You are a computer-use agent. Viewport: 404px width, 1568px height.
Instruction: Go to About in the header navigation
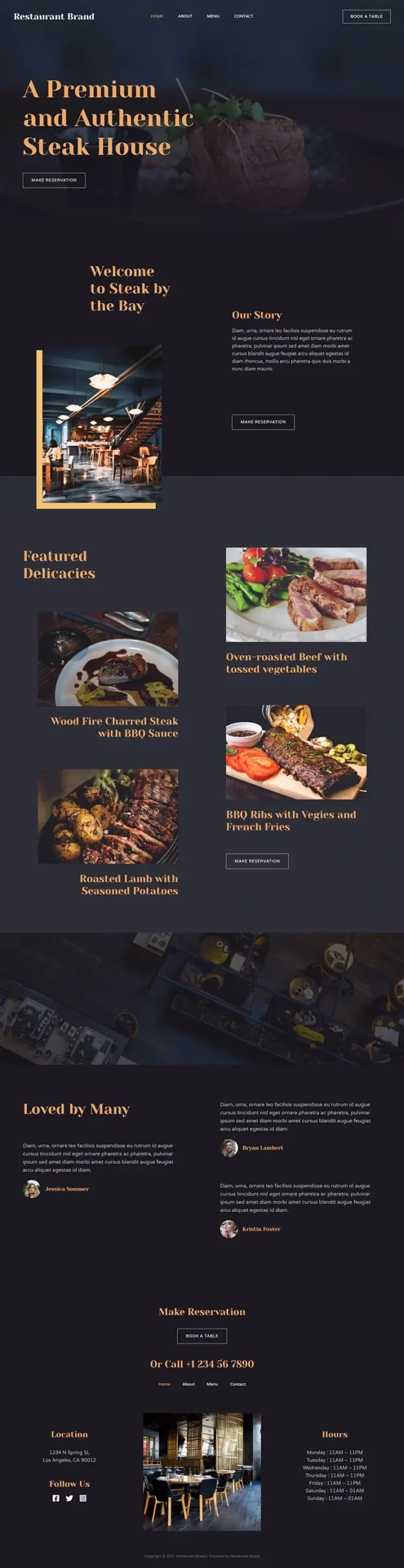185,16
